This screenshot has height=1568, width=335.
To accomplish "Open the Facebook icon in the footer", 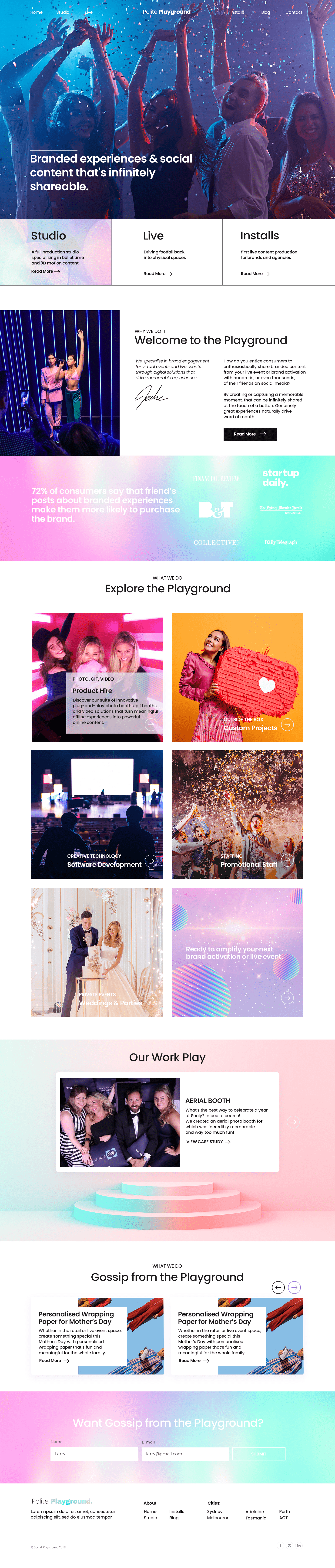I will click(x=280, y=1545).
